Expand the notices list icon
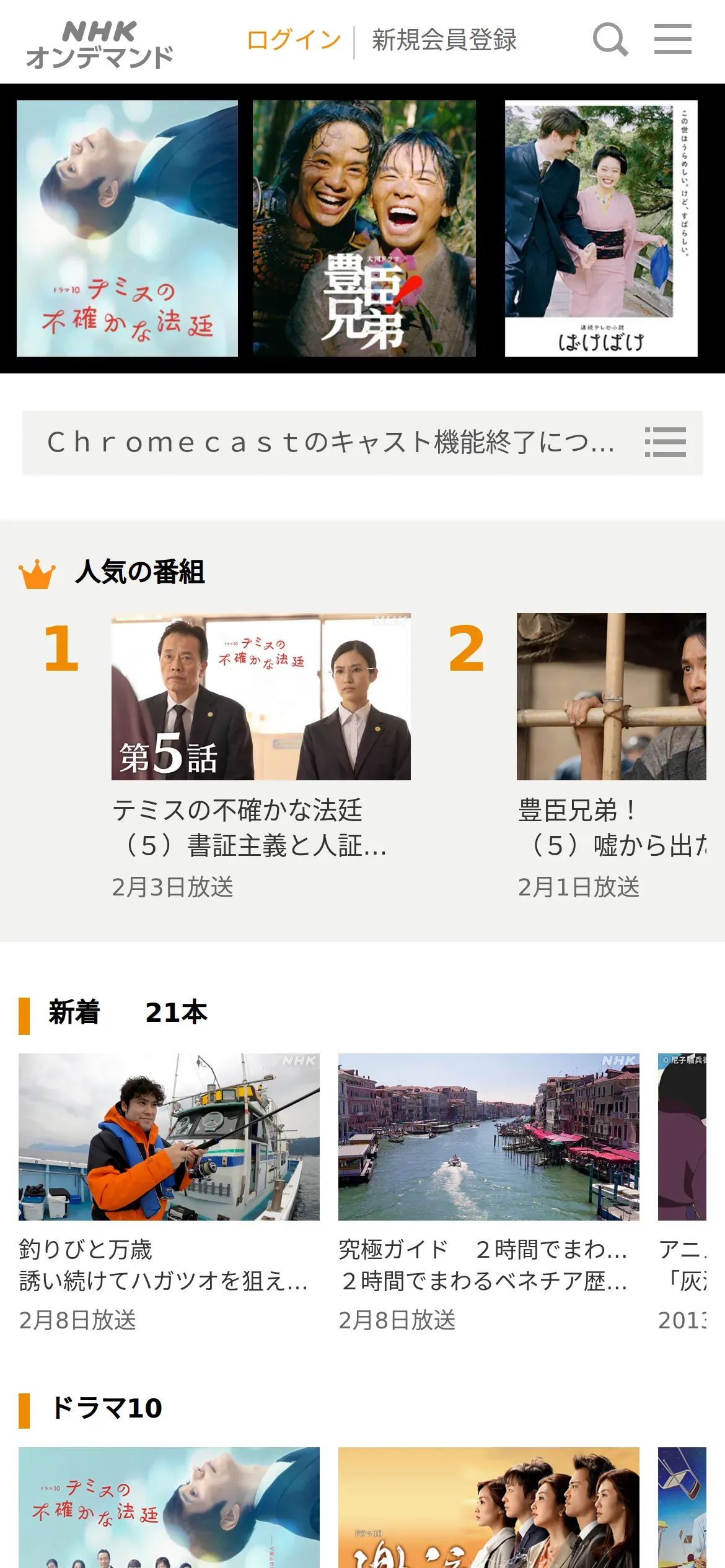Image resolution: width=725 pixels, height=1568 pixels. coord(665,442)
